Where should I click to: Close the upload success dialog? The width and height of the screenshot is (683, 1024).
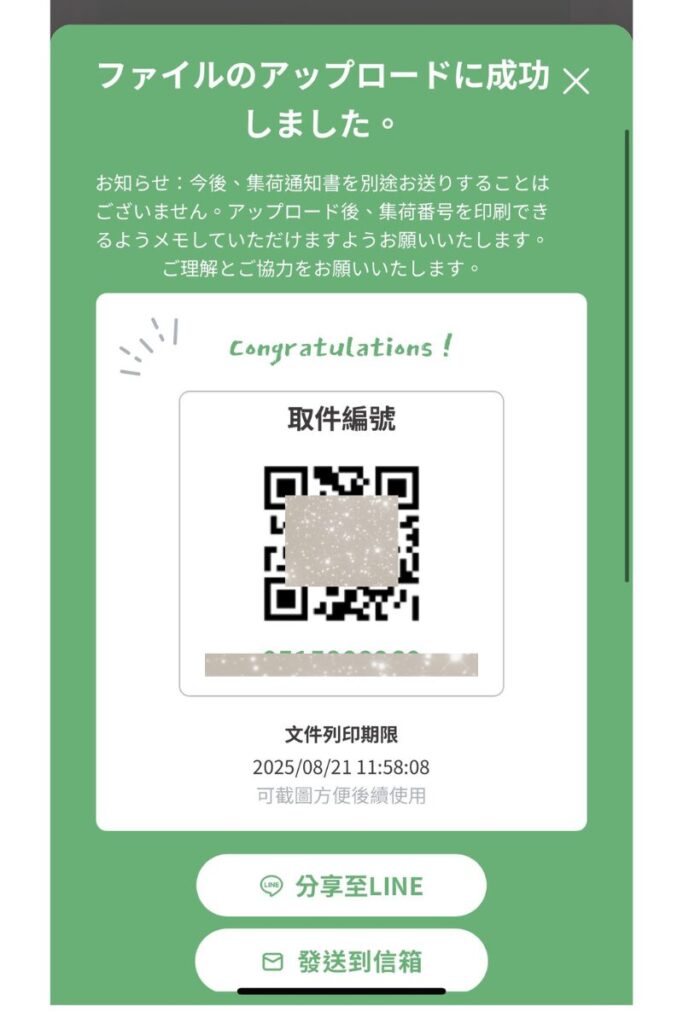(x=576, y=82)
